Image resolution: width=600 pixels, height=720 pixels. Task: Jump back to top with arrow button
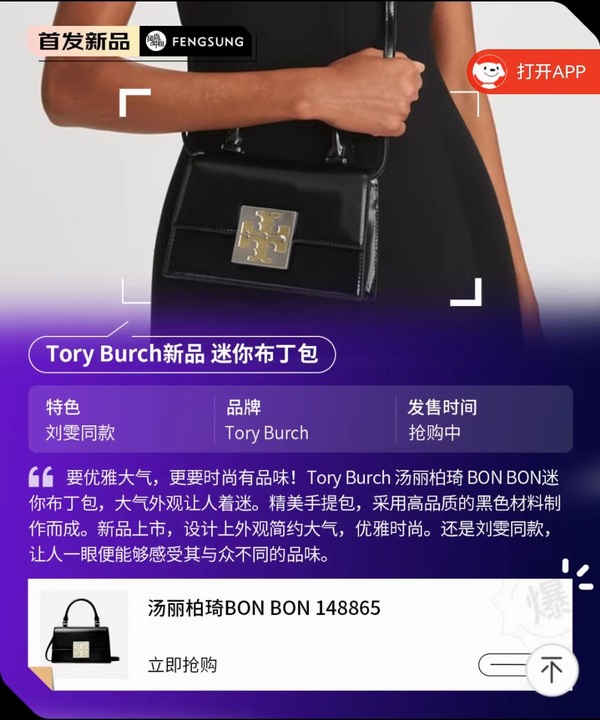tap(552, 668)
